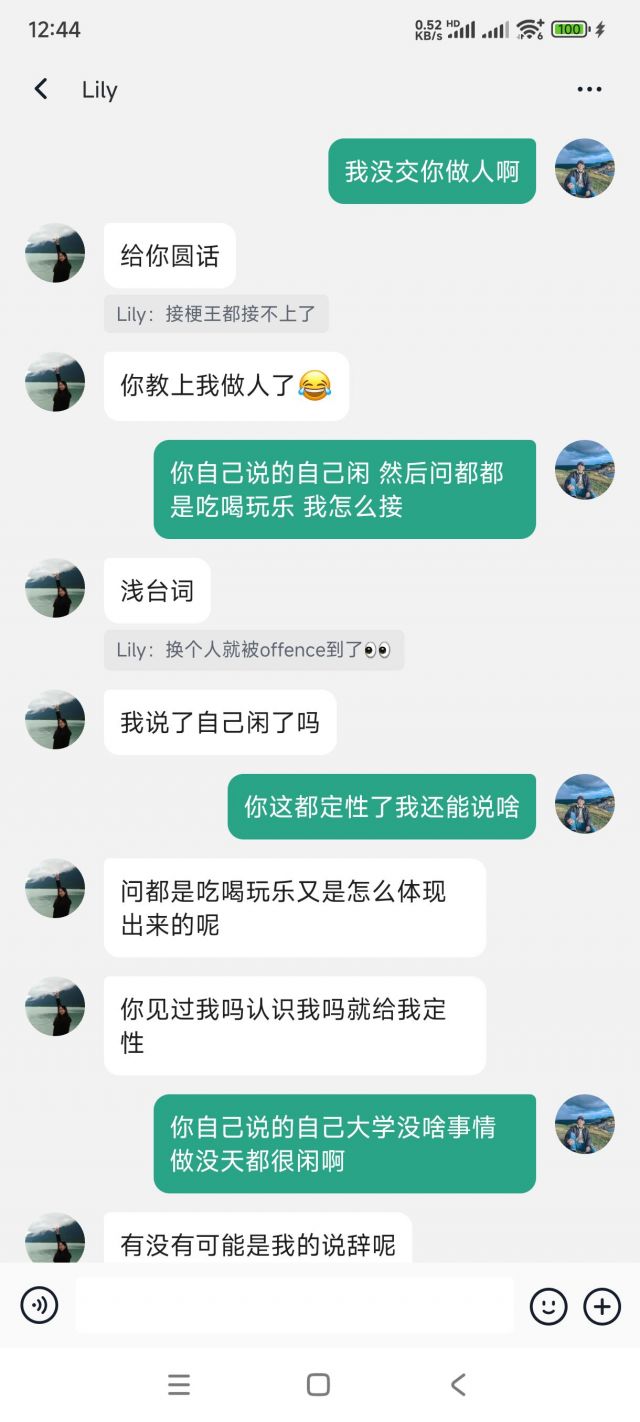This screenshot has height=1422, width=640.
Task: Go back from Lily's chat
Action: pyautogui.click(x=41, y=89)
